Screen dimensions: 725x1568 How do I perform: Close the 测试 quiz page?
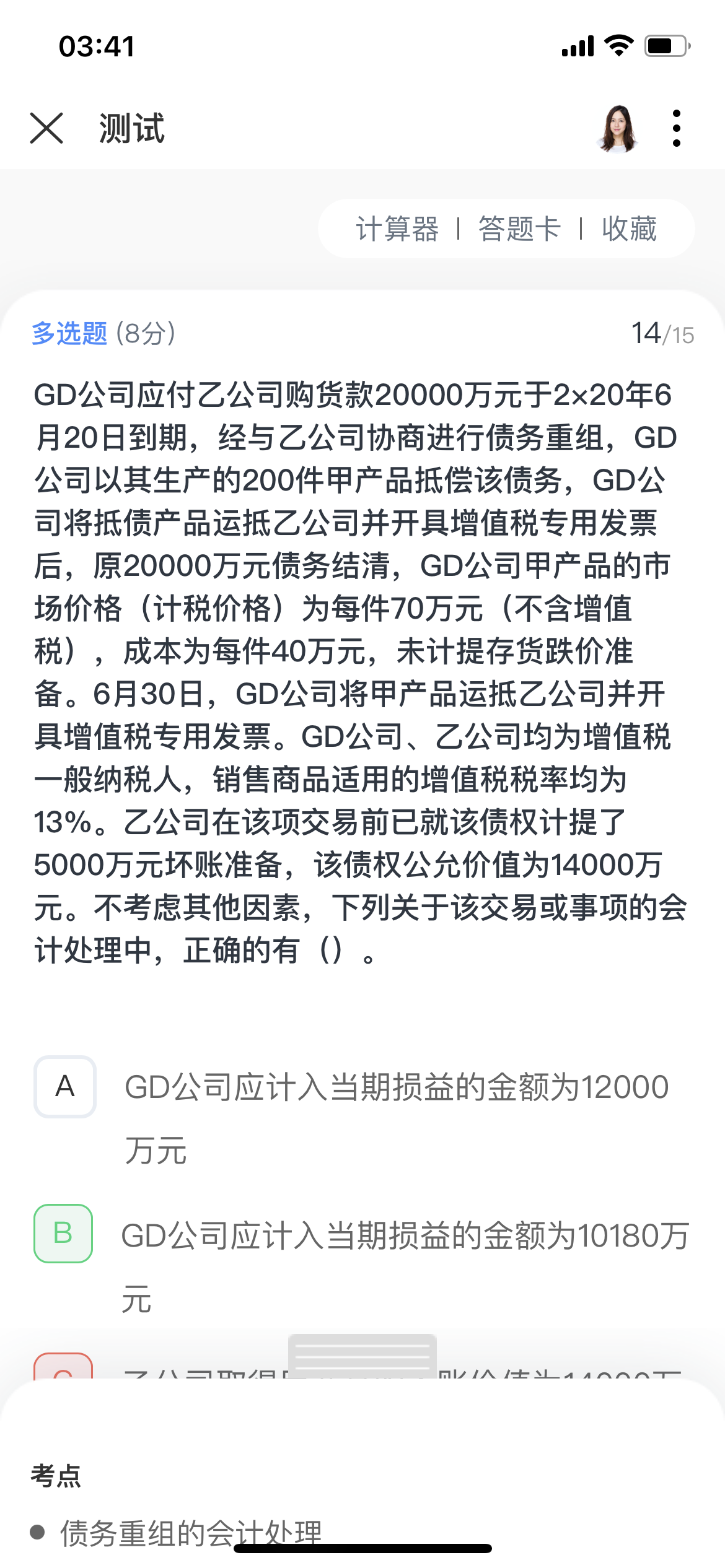click(x=46, y=128)
